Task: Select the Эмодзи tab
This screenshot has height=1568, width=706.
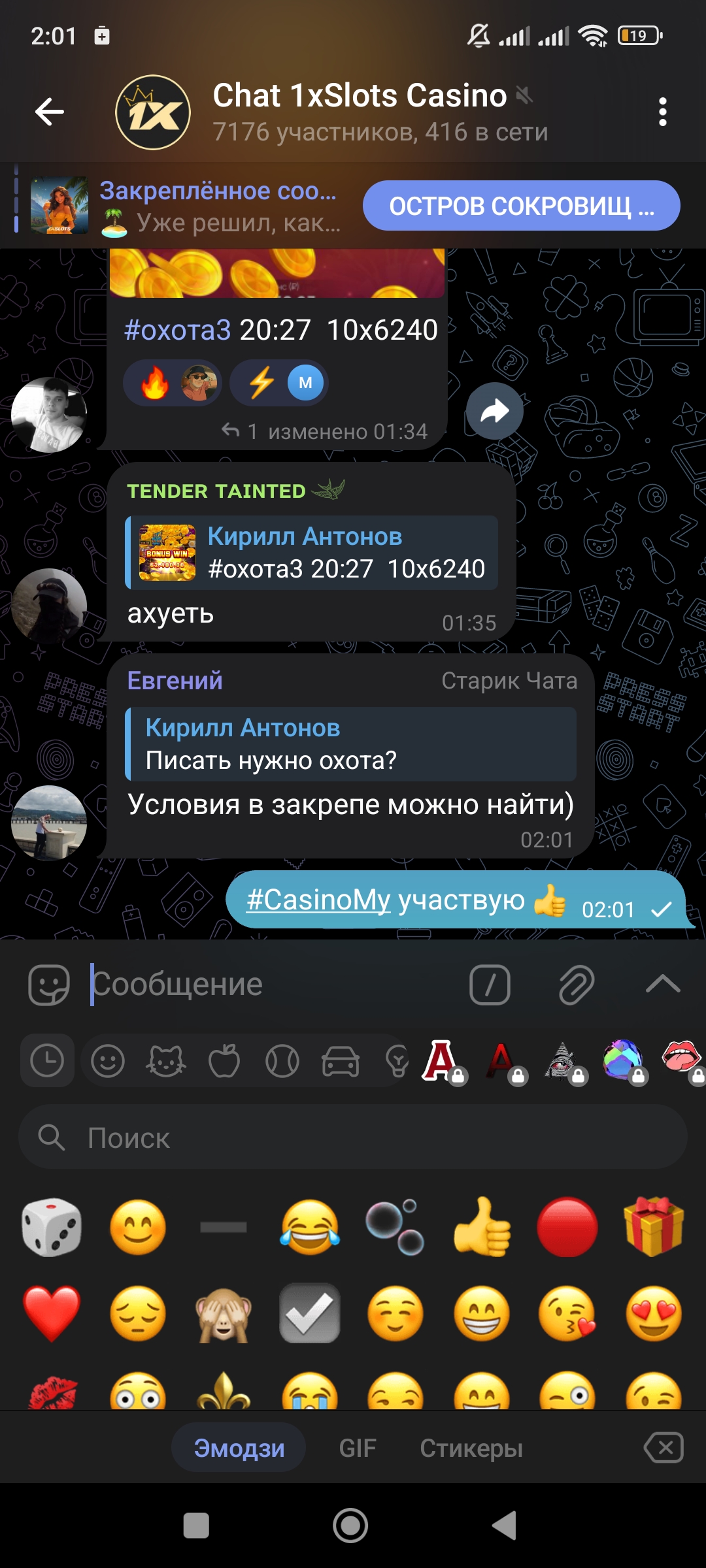Action: [239, 1448]
